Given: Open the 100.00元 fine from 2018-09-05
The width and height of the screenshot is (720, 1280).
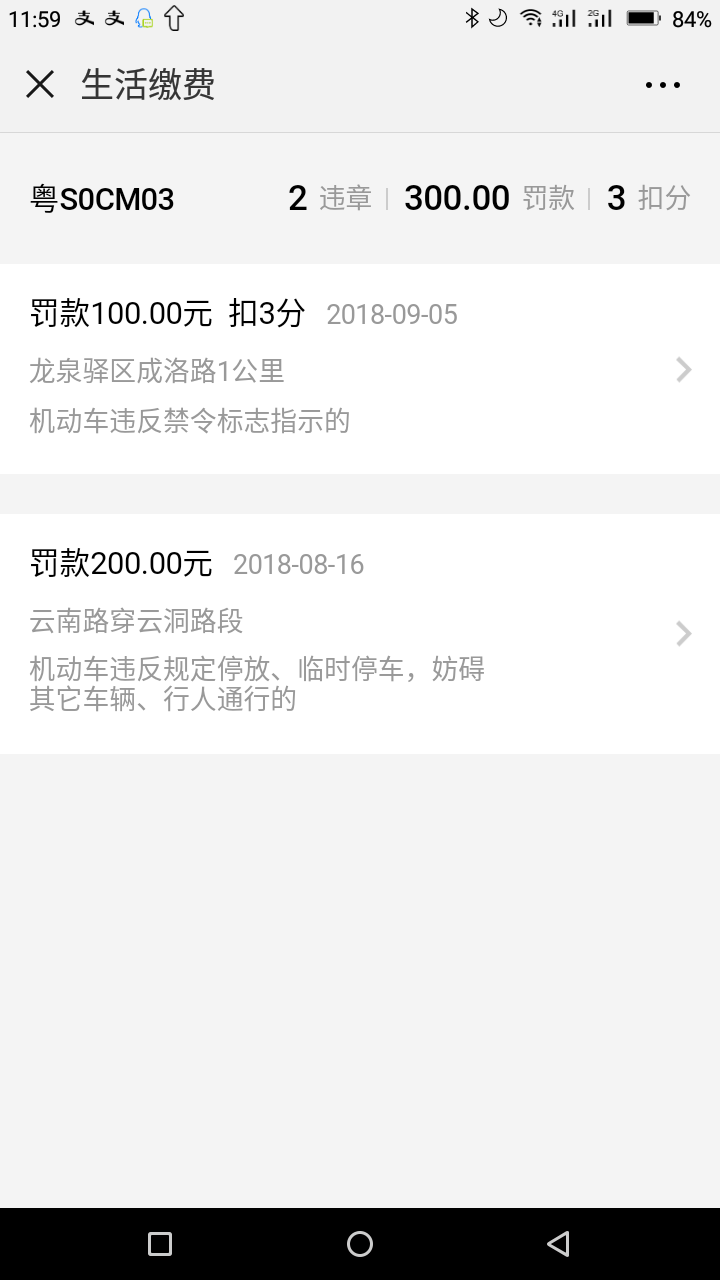Looking at the screenshot, I should [x=360, y=369].
